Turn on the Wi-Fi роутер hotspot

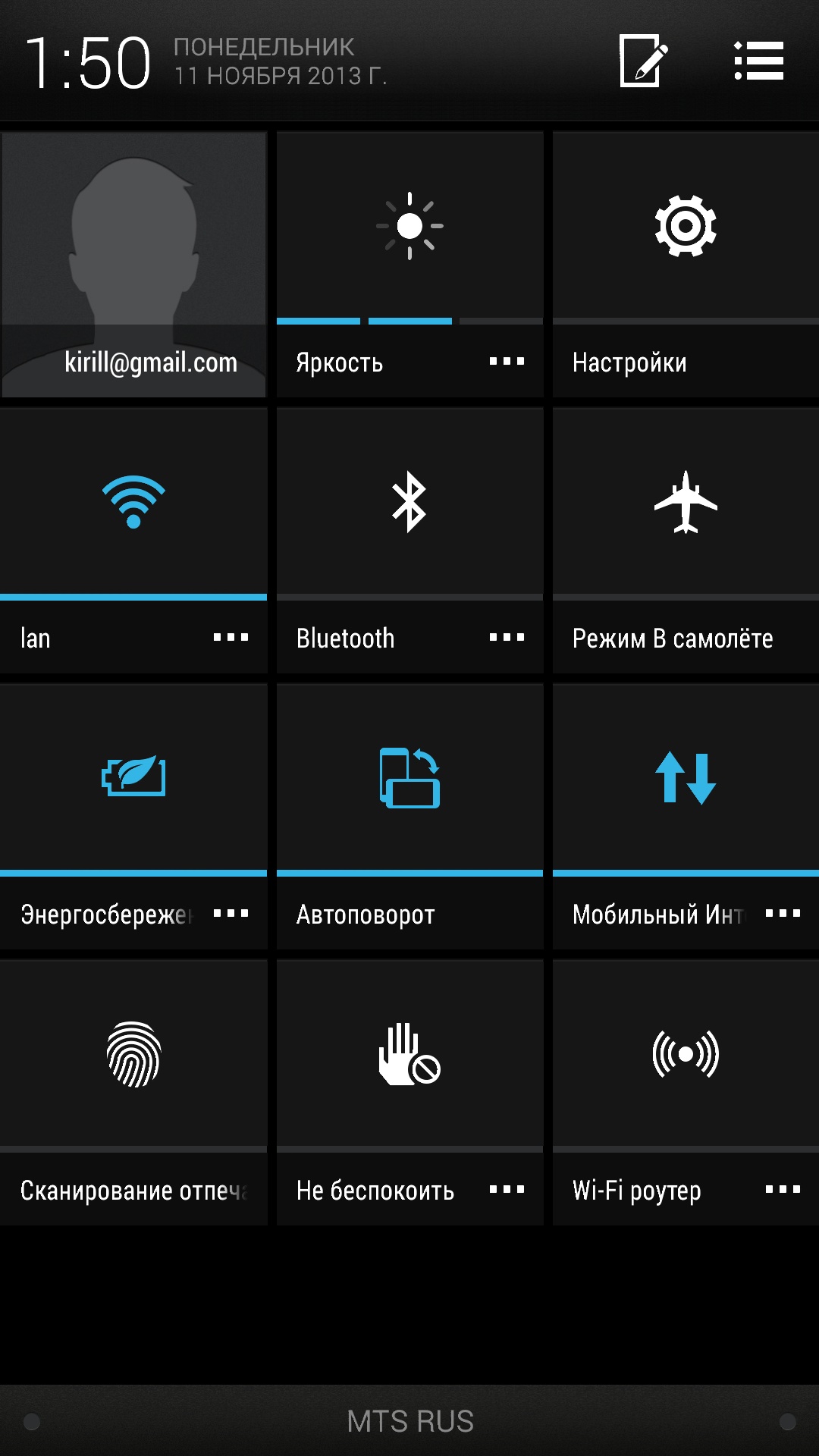tap(686, 1054)
